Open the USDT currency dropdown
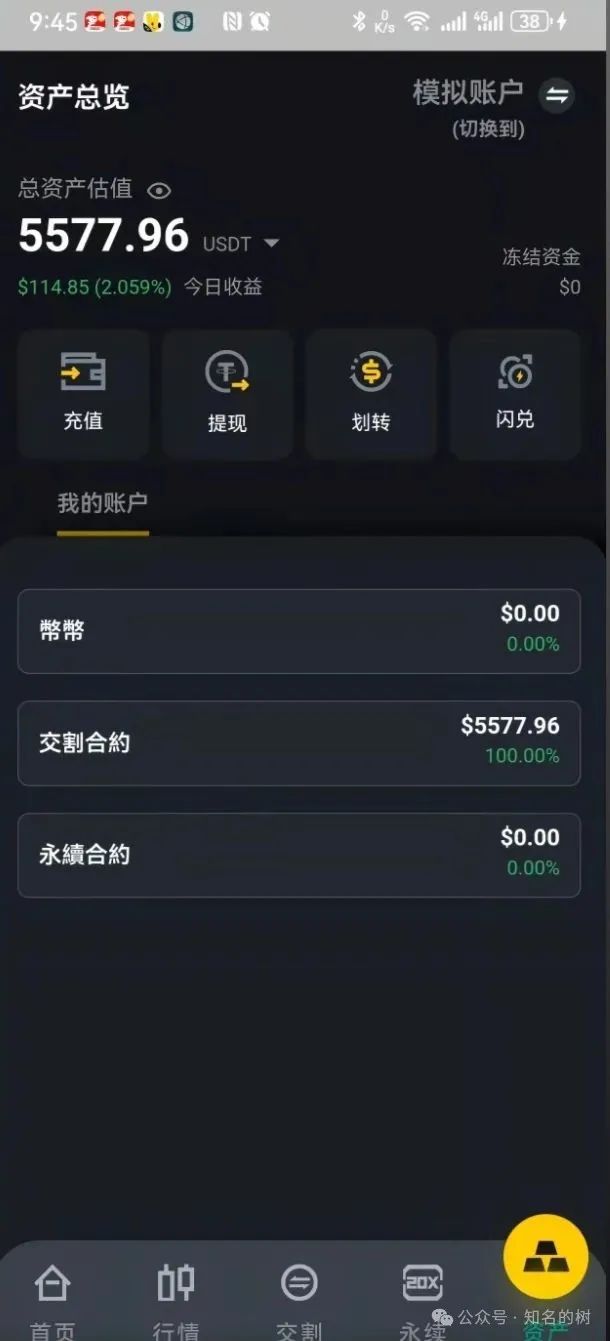This screenshot has width=610, height=1341. click(270, 243)
